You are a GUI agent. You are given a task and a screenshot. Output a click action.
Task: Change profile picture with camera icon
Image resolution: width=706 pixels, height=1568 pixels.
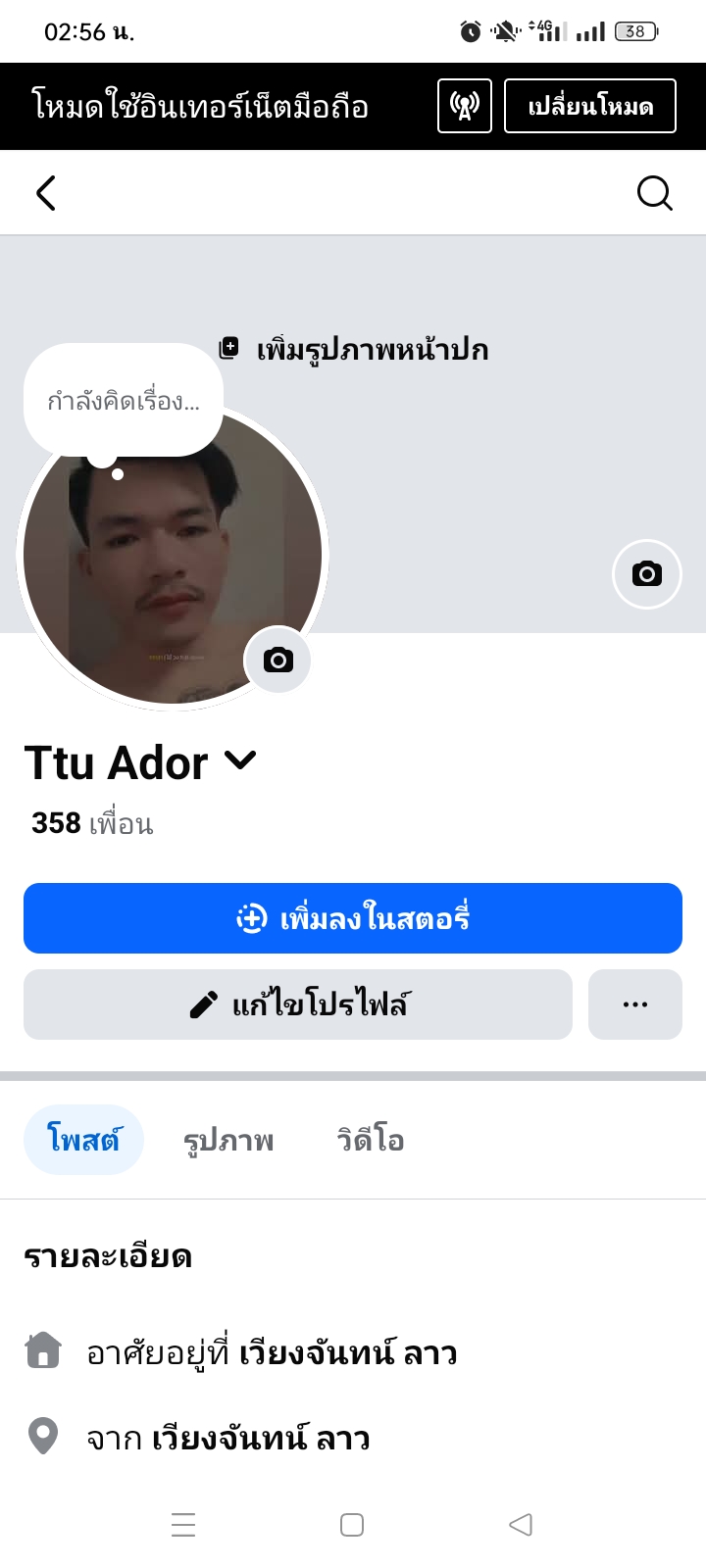[277, 660]
